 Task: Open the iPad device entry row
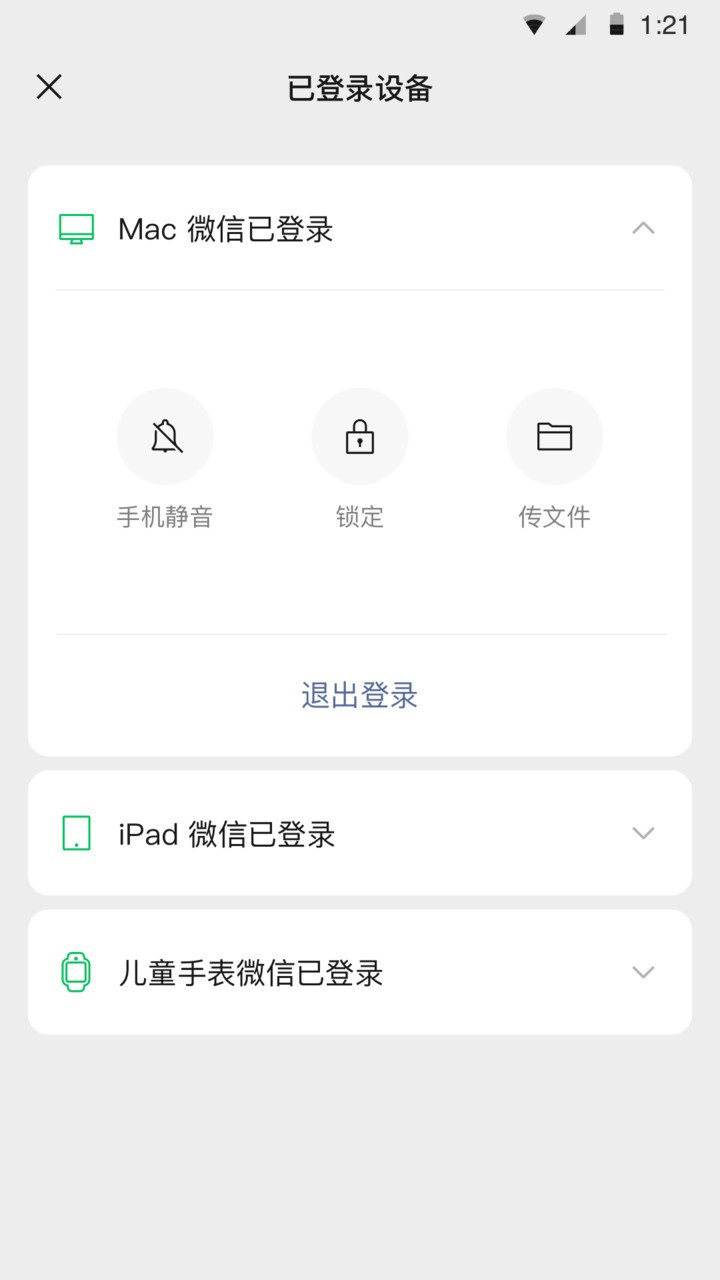click(360, 832)
